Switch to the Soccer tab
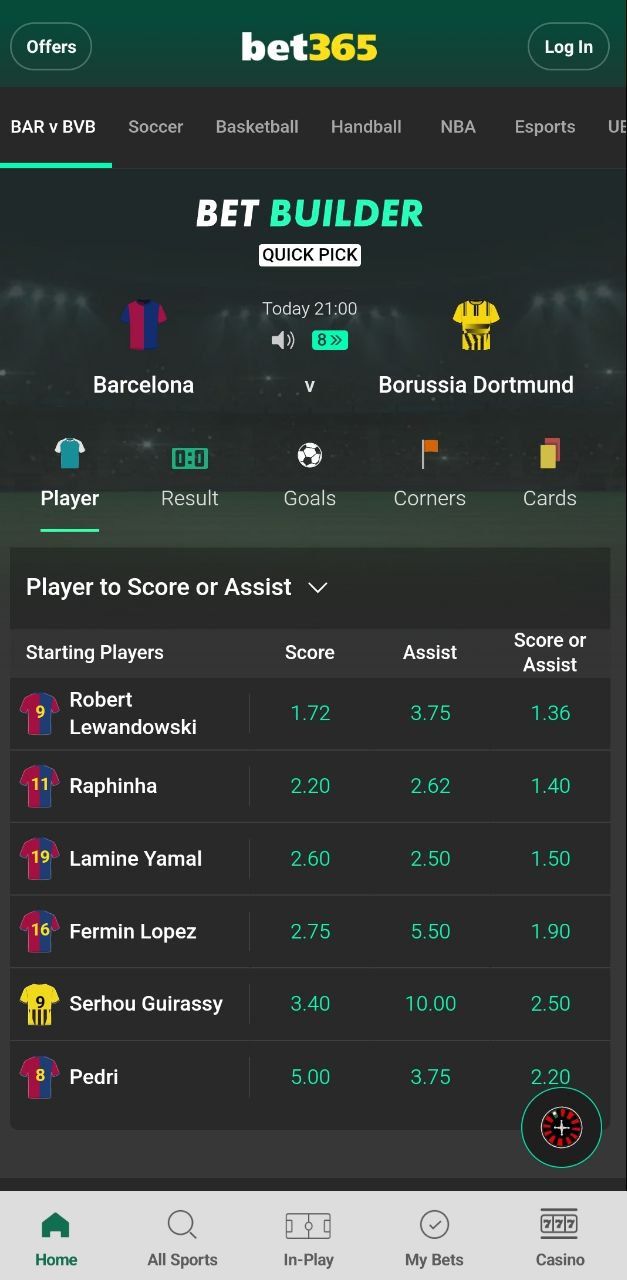The width and height of the screenshot is (627, 1280). coord(156,127)
